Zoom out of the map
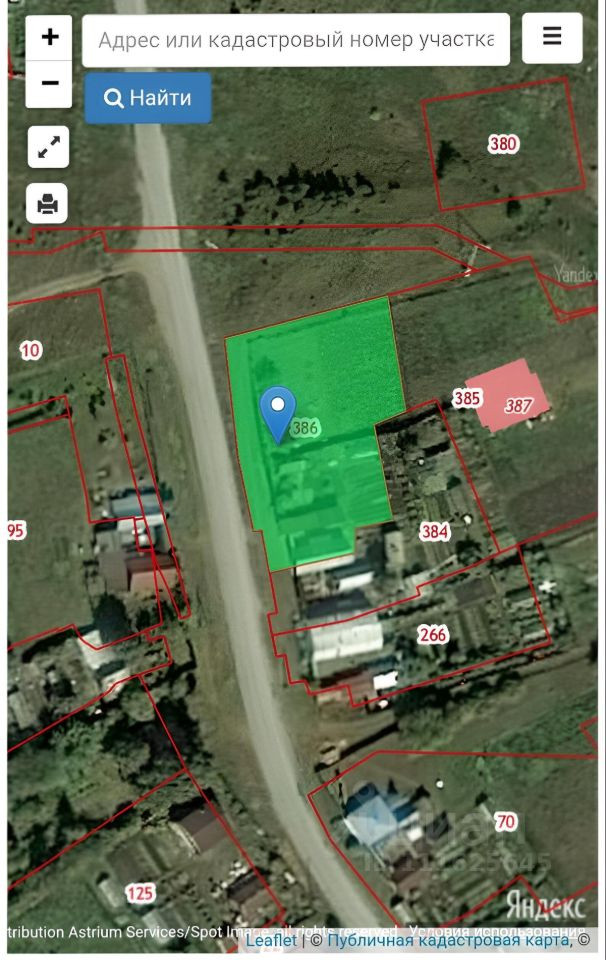Screen dimensions: 606x960 49,84
